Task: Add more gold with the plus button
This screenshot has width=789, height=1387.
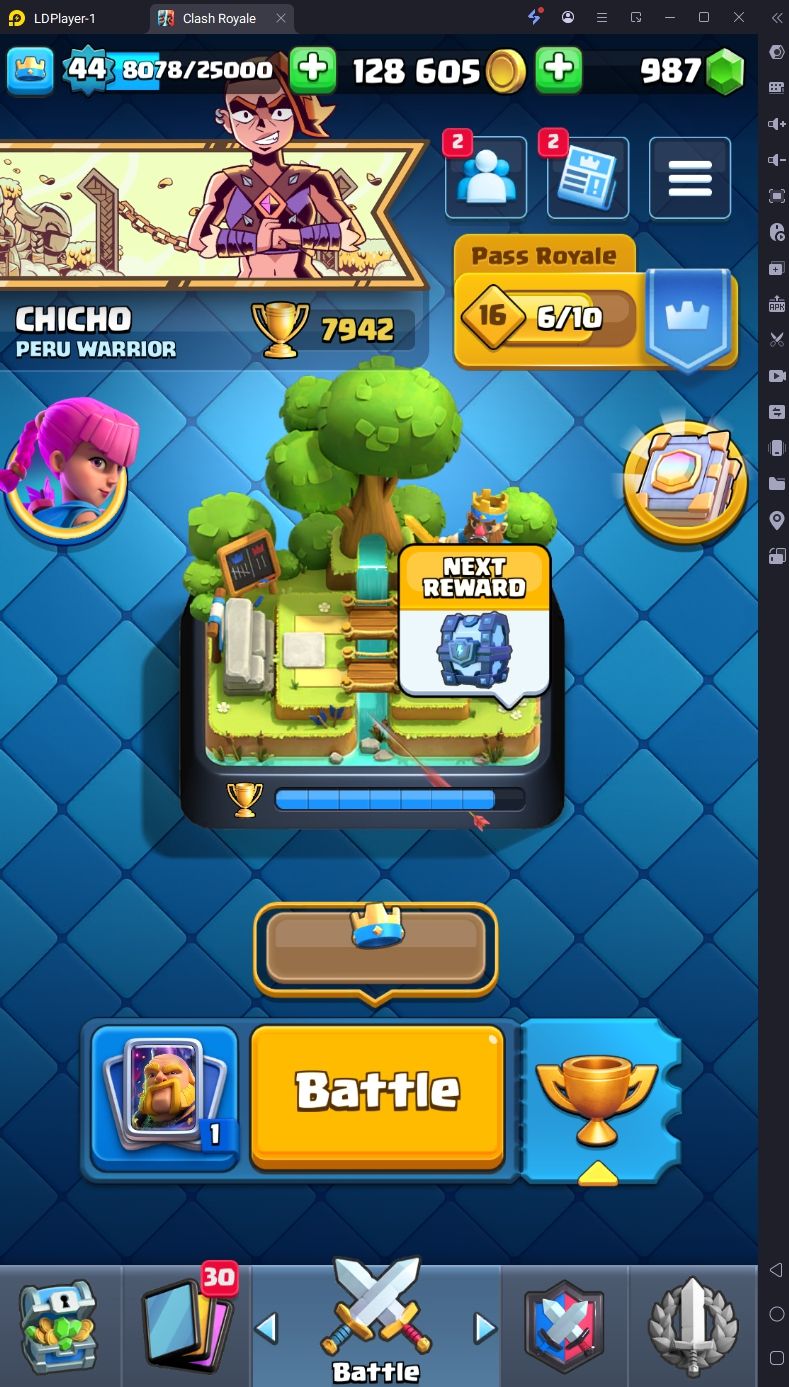Action: [x=559, y=69]
